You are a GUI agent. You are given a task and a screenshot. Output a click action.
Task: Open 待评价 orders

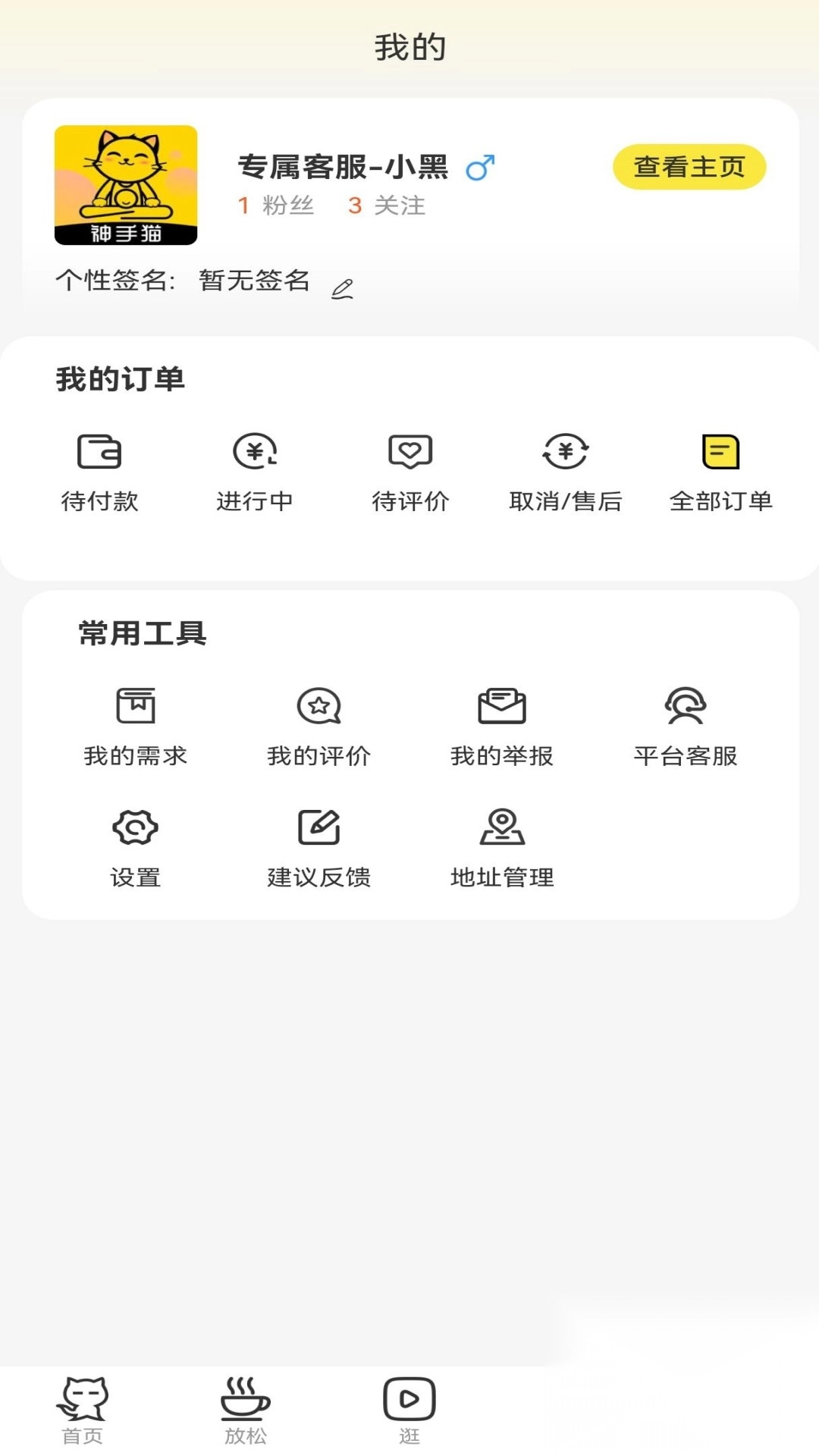tap(410, 469)
